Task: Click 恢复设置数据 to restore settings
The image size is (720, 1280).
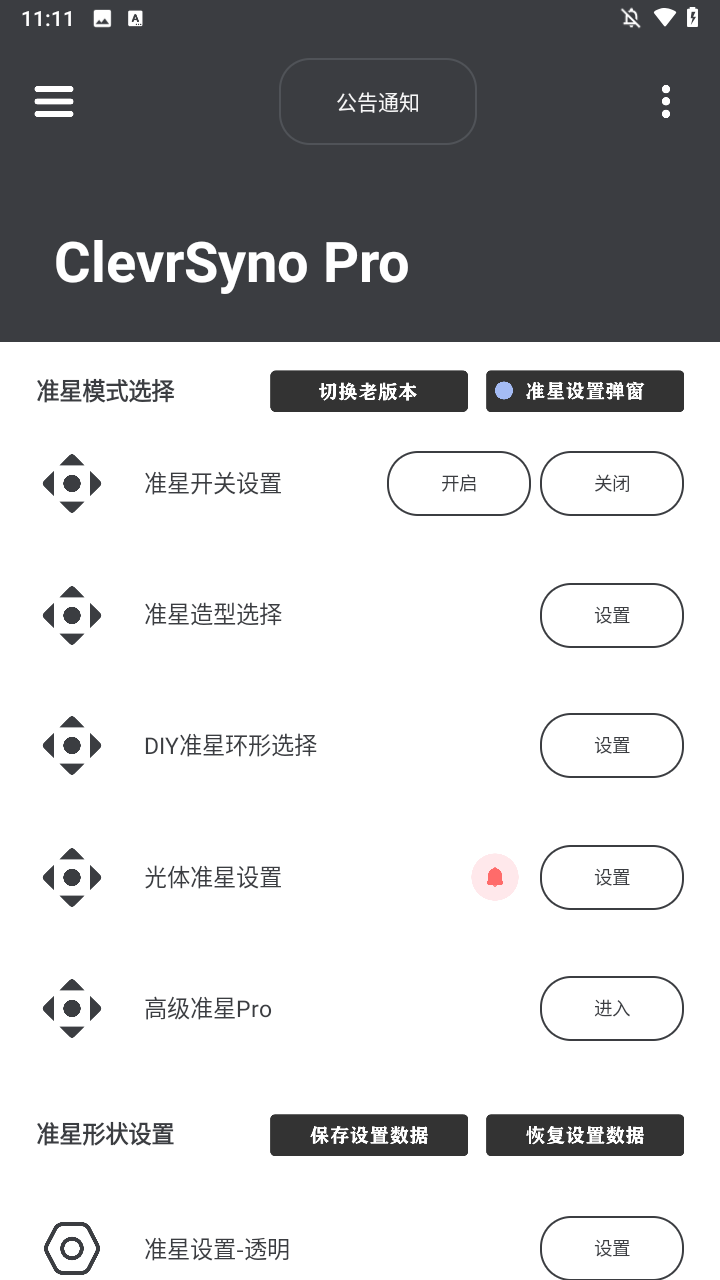Action: [584, 1135]
